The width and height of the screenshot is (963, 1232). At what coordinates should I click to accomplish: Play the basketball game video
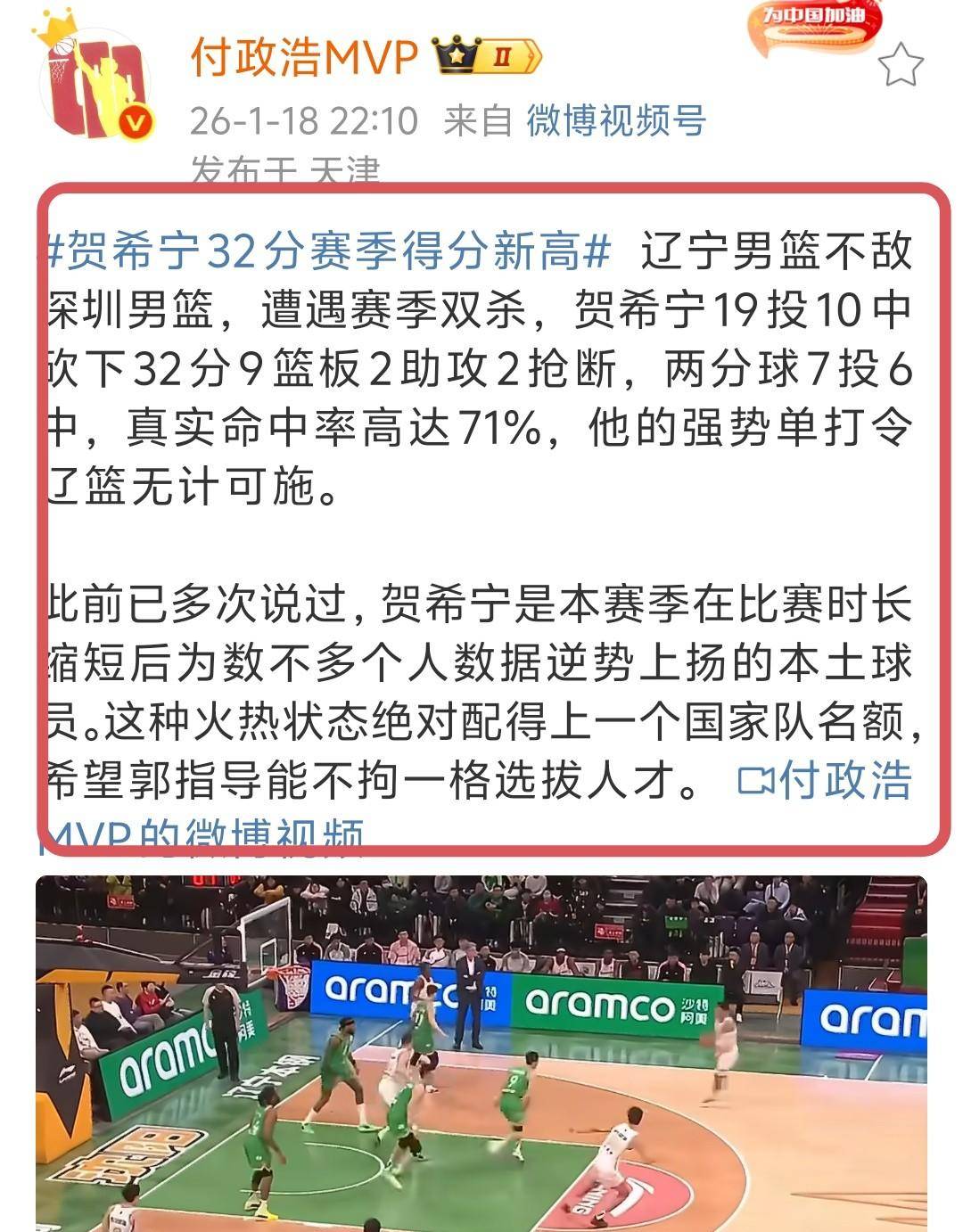[481, 1052]
